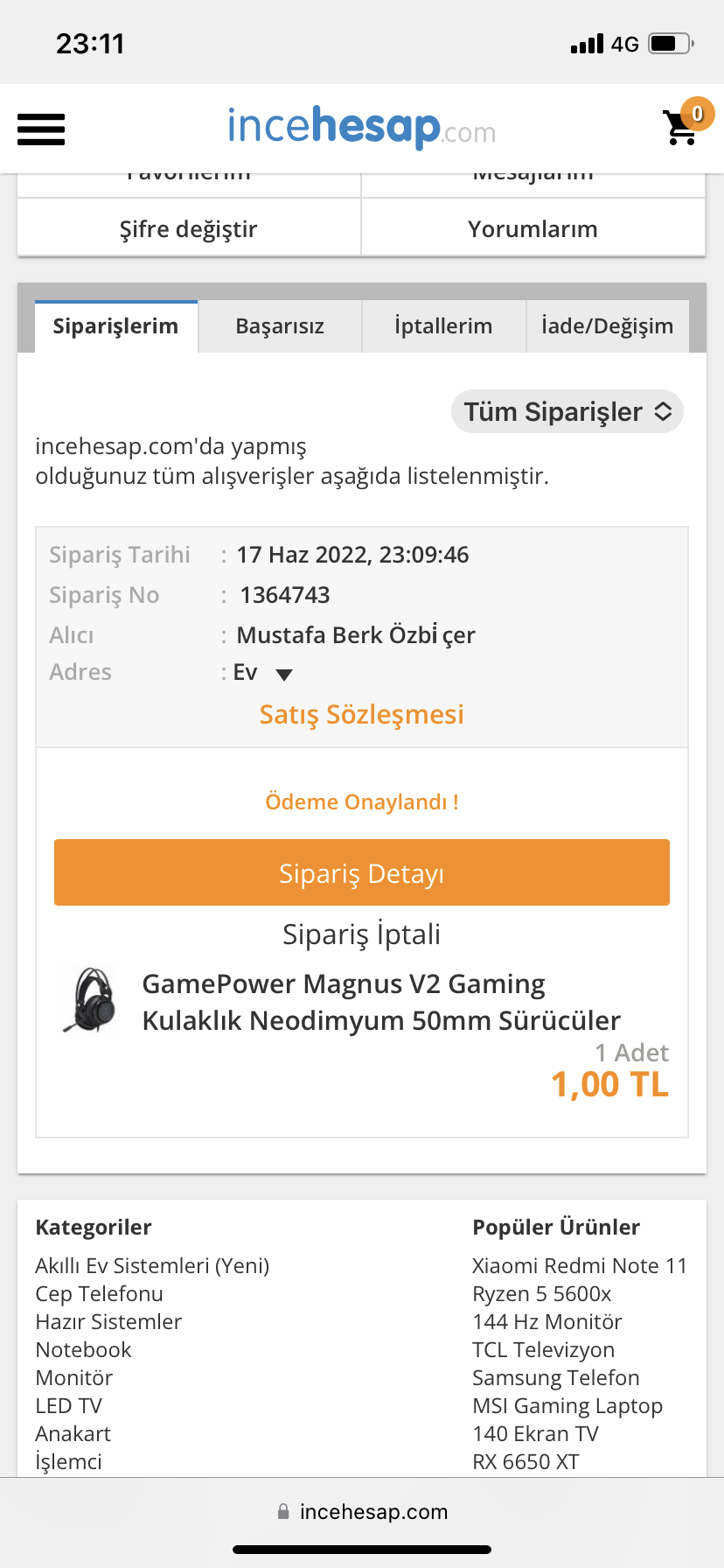Image resolution: width=724 pixels, height=1568 pixels.
Task: Open the Notebook category link
Action: pos(83,1349)
